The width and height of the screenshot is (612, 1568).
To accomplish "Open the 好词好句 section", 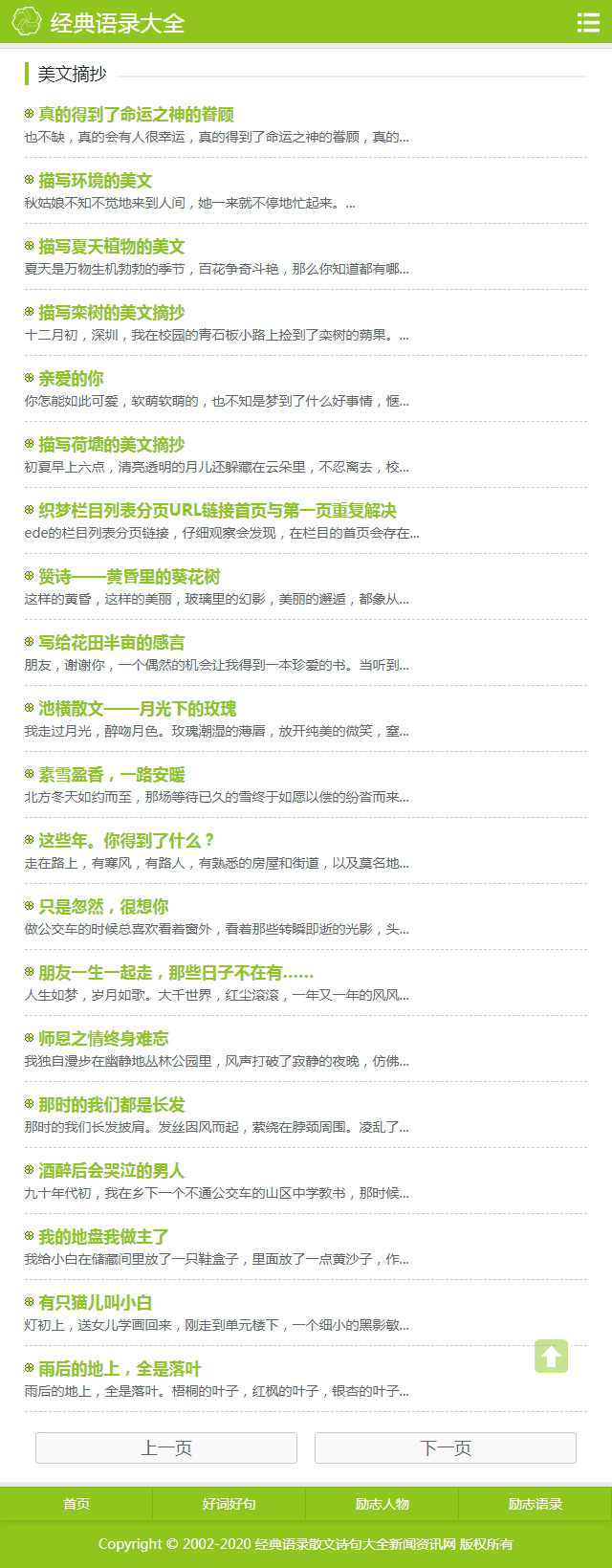I will tap(229, 1504).
